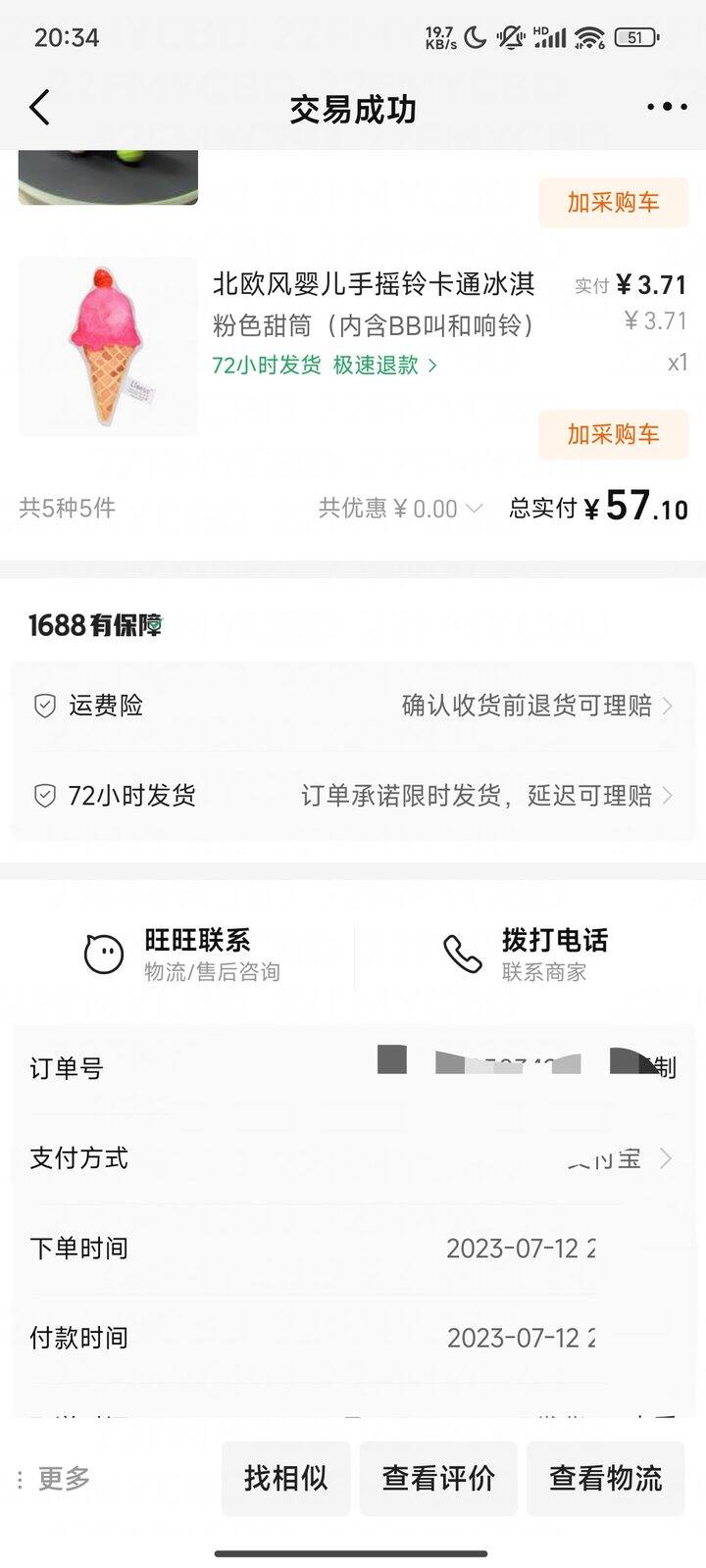
Task: Open the 72小时发货 guarantee row
Action: [x=353, y=795]
